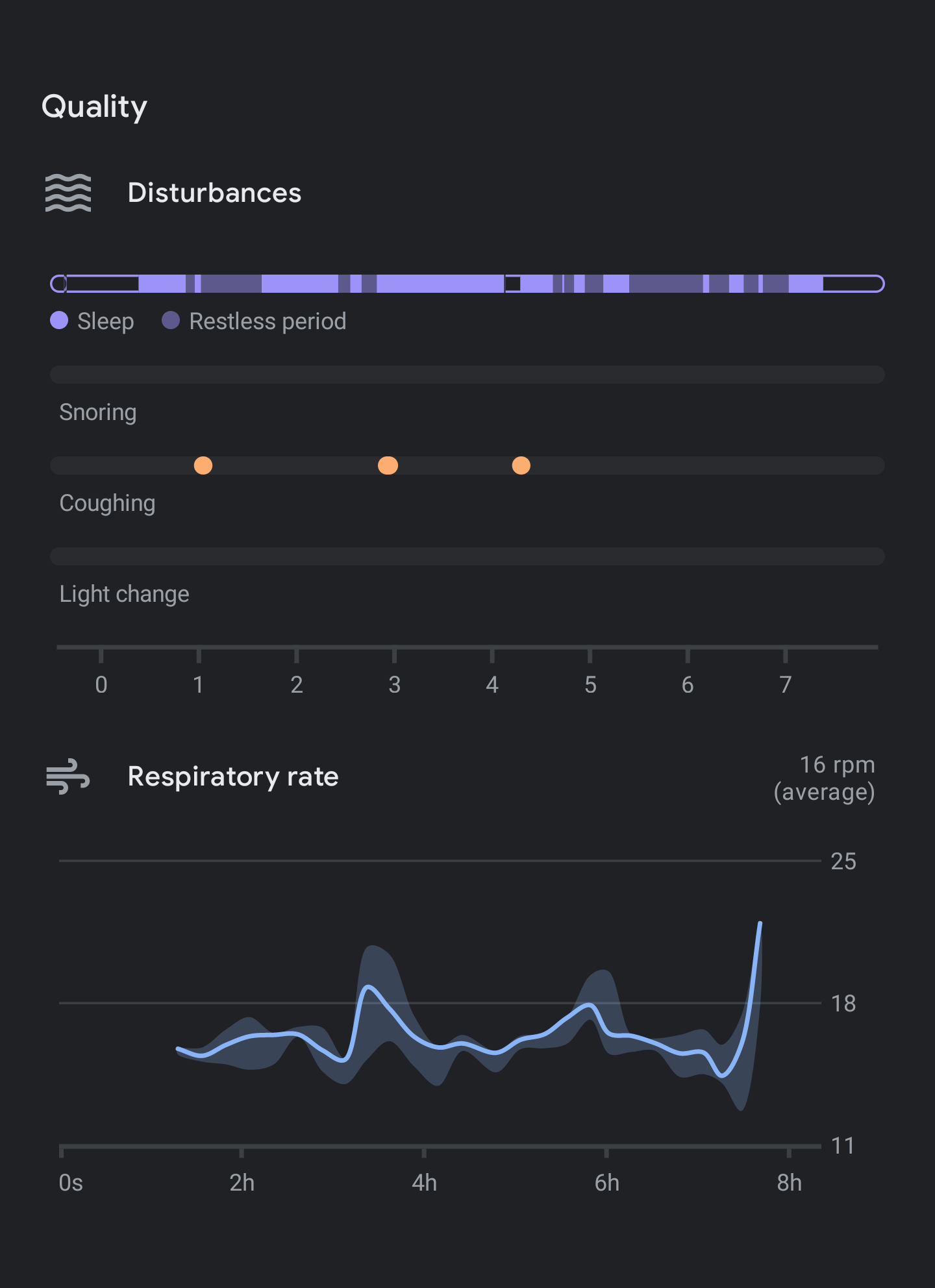Select the Respiratory rate section title

tap(233, 776)
